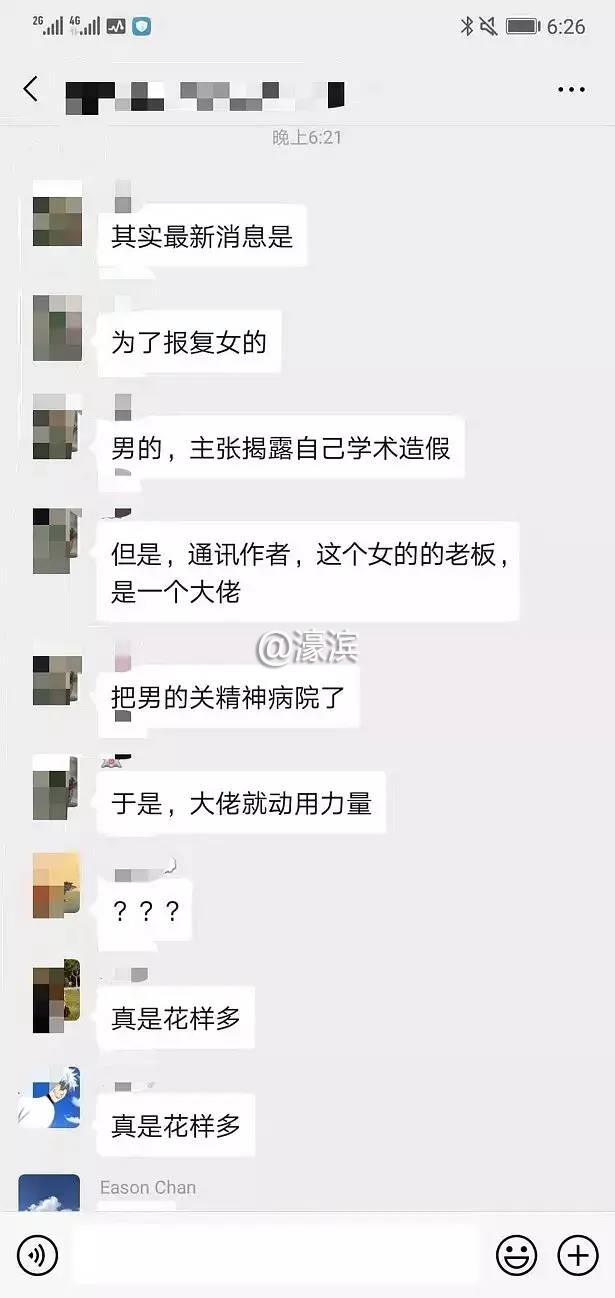Image resolution: width=615 pixels, height=1298 pixels.
Task: Open the emoji sticker panel
Action: point(516,1255)
